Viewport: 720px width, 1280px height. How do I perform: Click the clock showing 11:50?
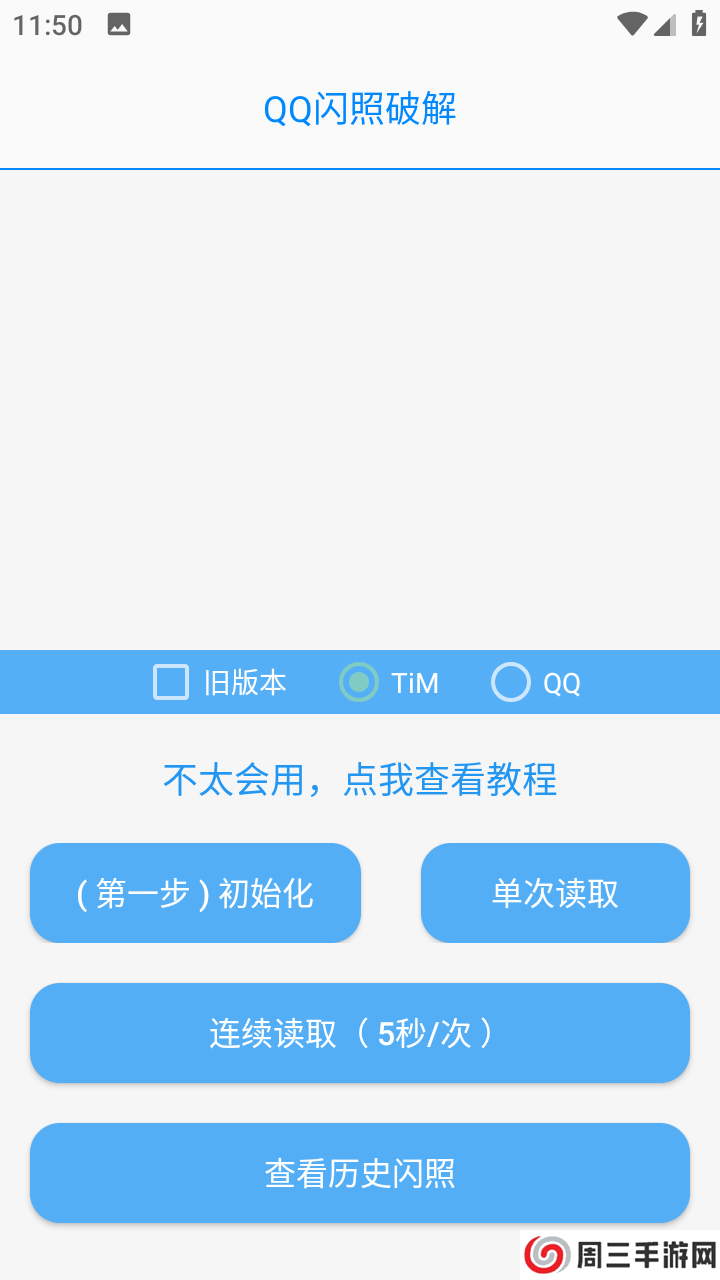46,24
